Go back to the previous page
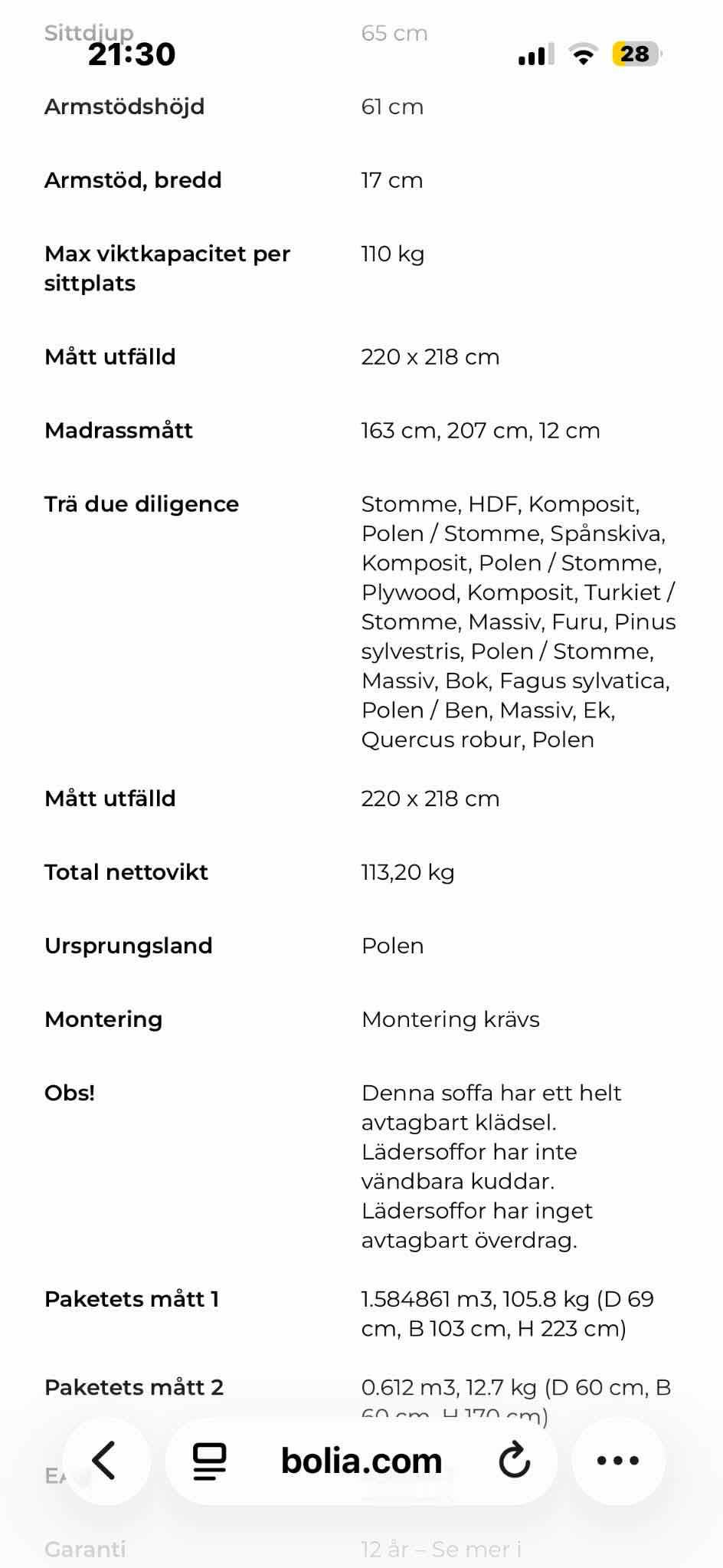The image size is (723, 1568). click(x=105, y=1461)
